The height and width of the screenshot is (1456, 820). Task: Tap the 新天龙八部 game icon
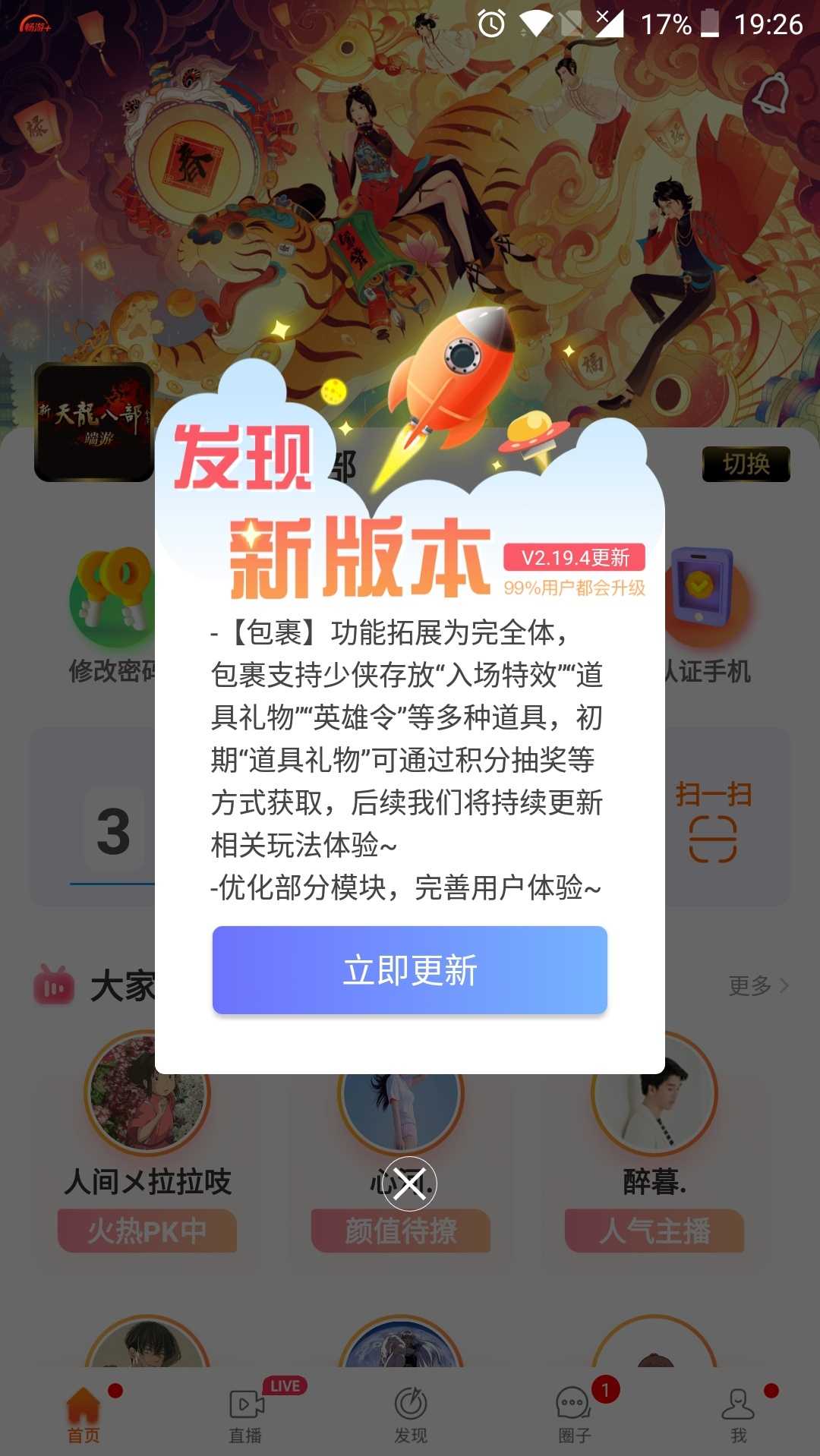click(94, 422)
